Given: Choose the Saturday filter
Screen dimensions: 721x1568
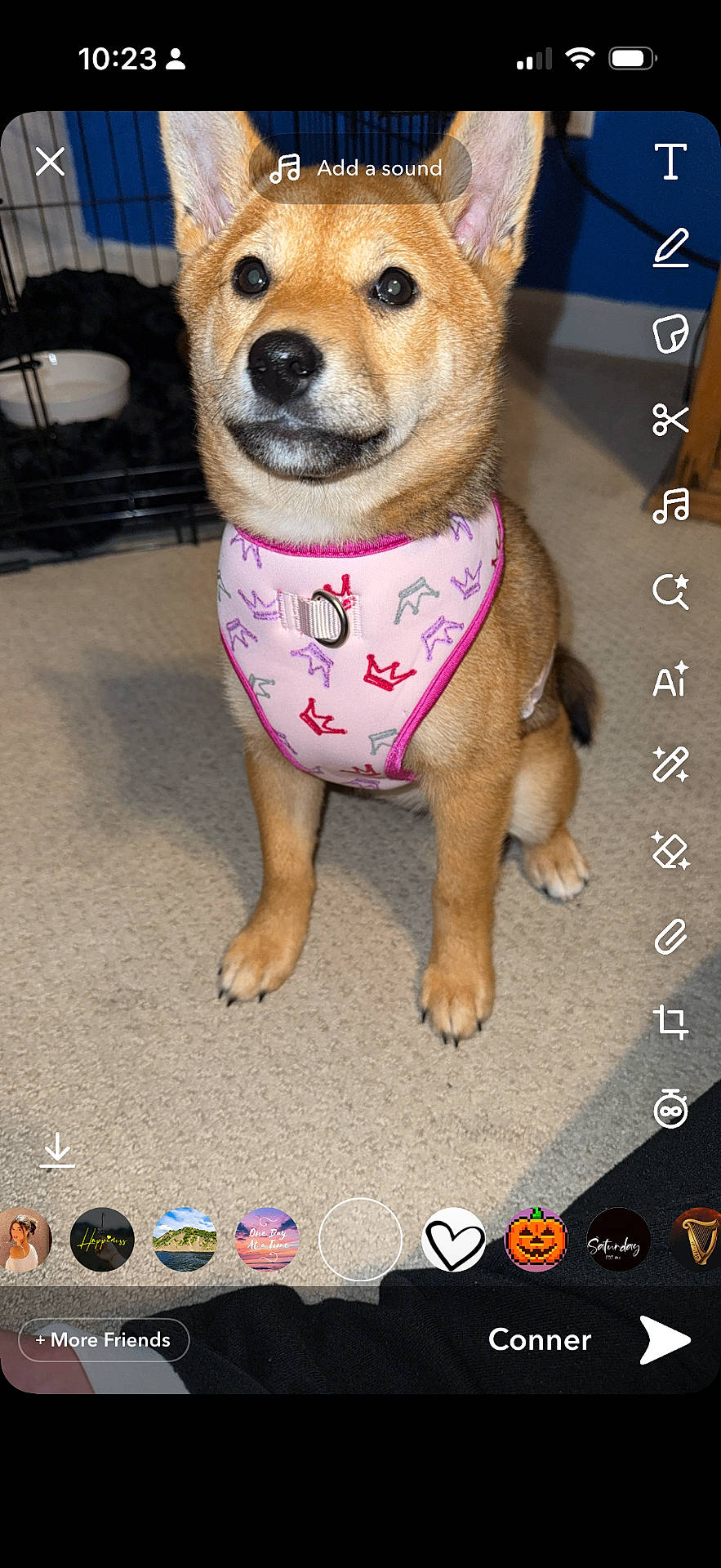Looking at the screenshot, I should pyautogui.click(x=618, y=1240).
